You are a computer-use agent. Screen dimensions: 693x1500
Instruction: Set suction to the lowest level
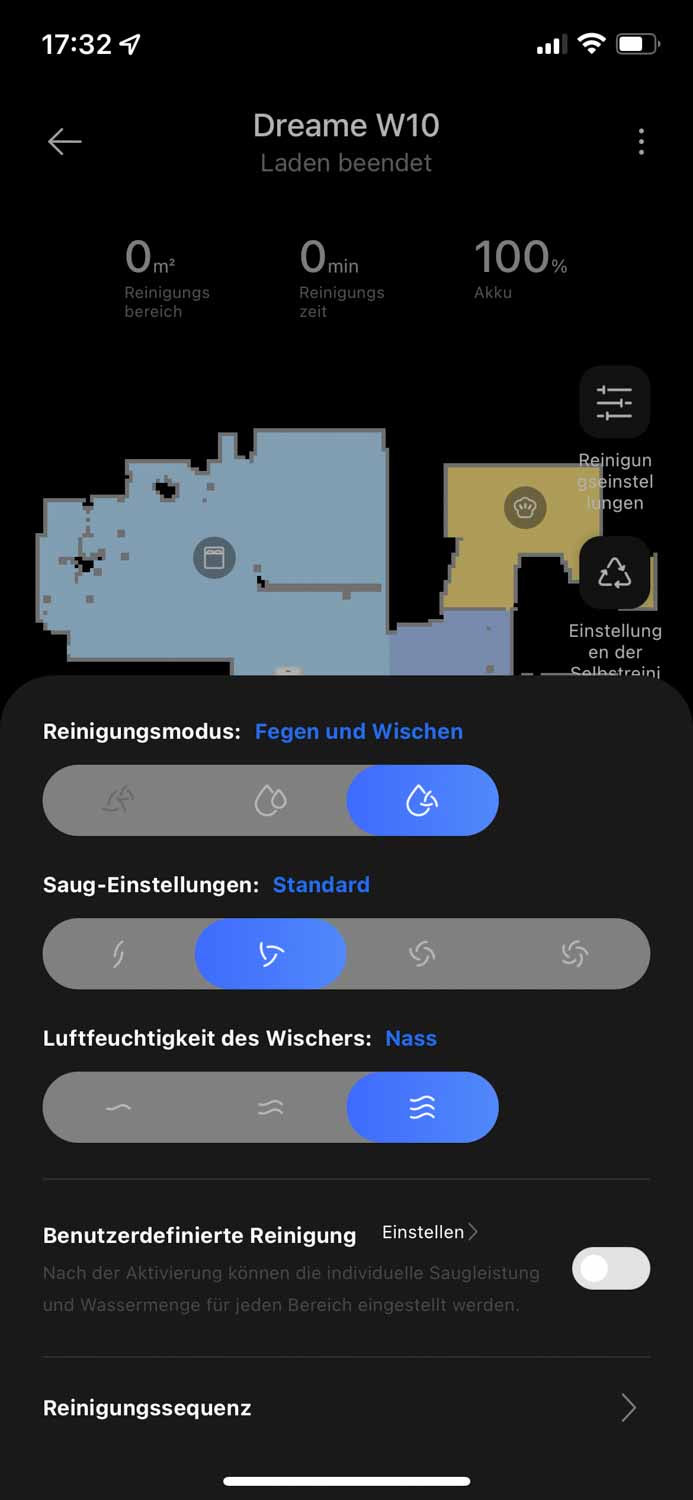(119, 954)
